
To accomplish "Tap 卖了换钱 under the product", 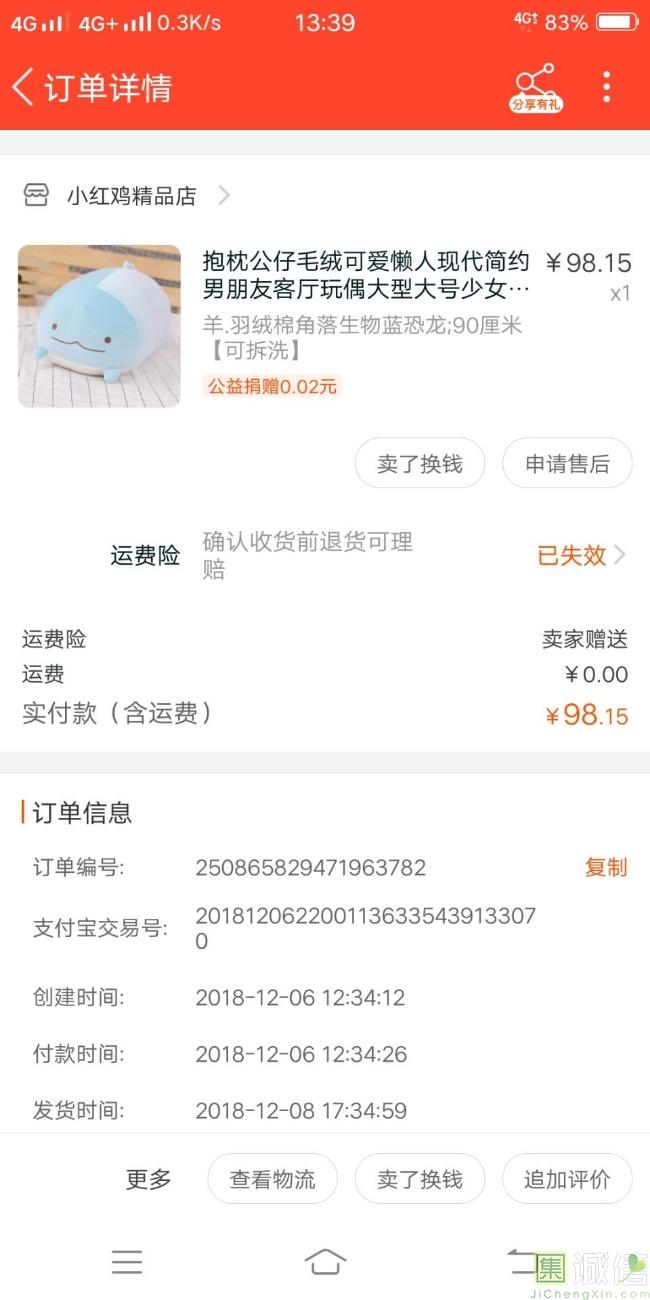I will coord(419,464).
